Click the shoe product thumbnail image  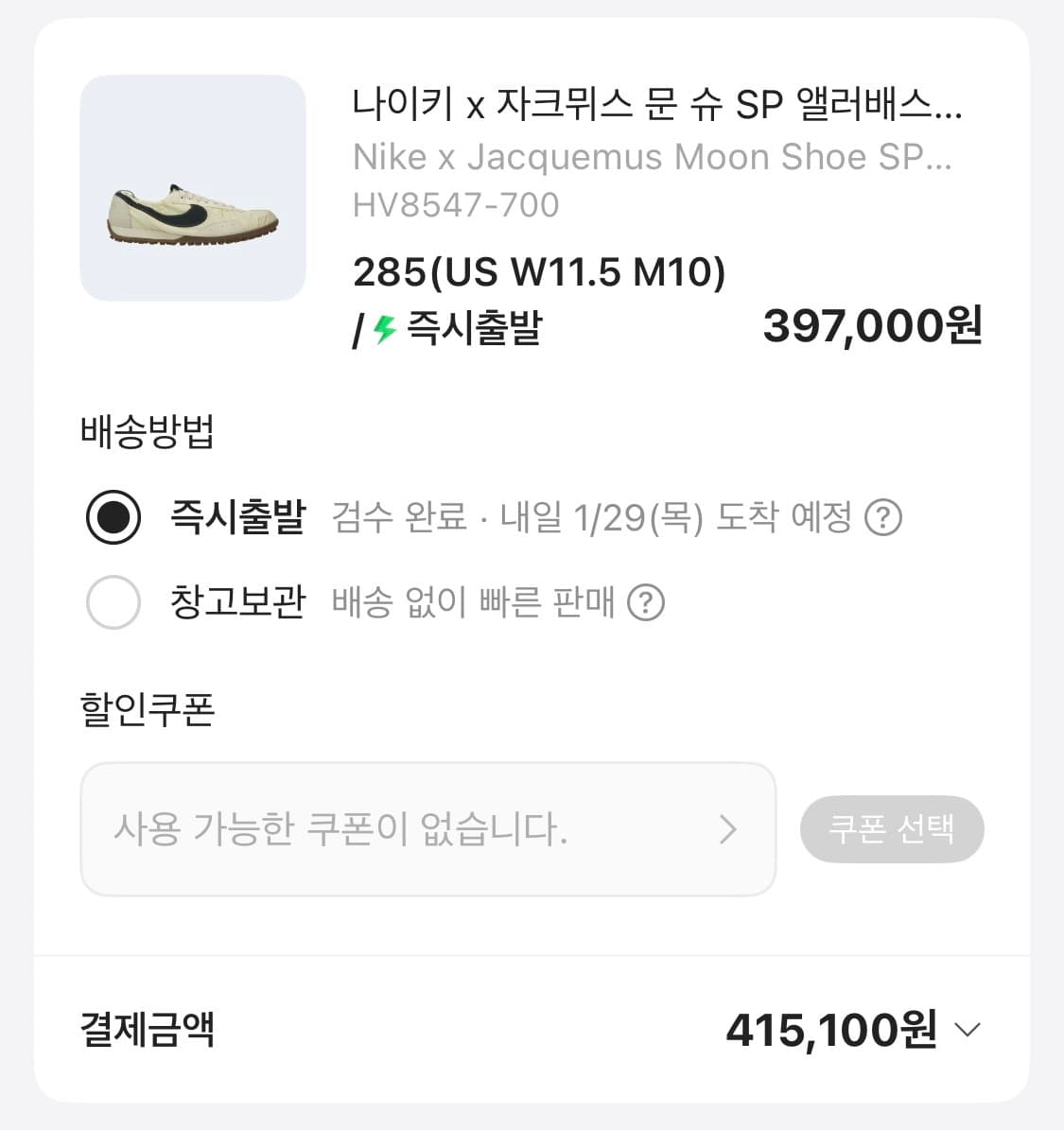(x=192, y=191)
